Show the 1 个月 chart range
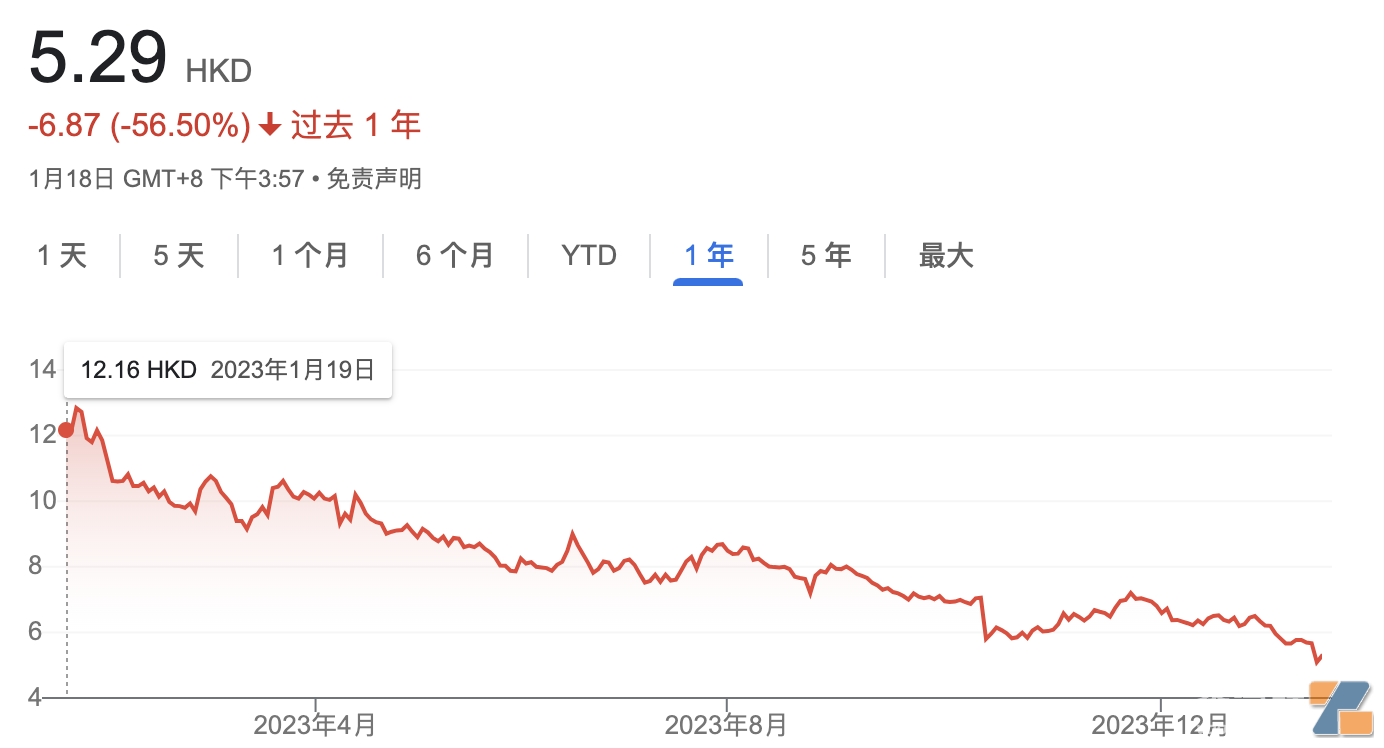The height and width of the screenshot is (748, 1384). pyautogui.click(x=310, y=256)
